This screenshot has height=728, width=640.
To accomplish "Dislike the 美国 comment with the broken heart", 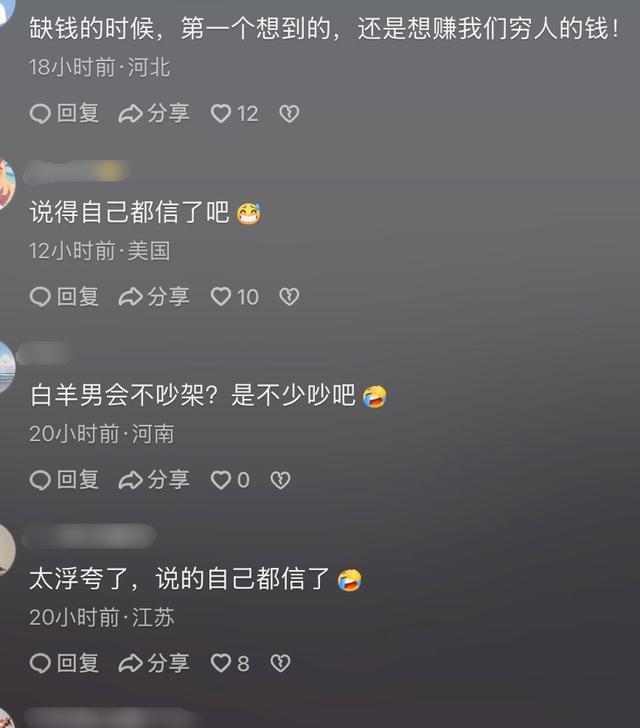I will [x=289, y=297].
